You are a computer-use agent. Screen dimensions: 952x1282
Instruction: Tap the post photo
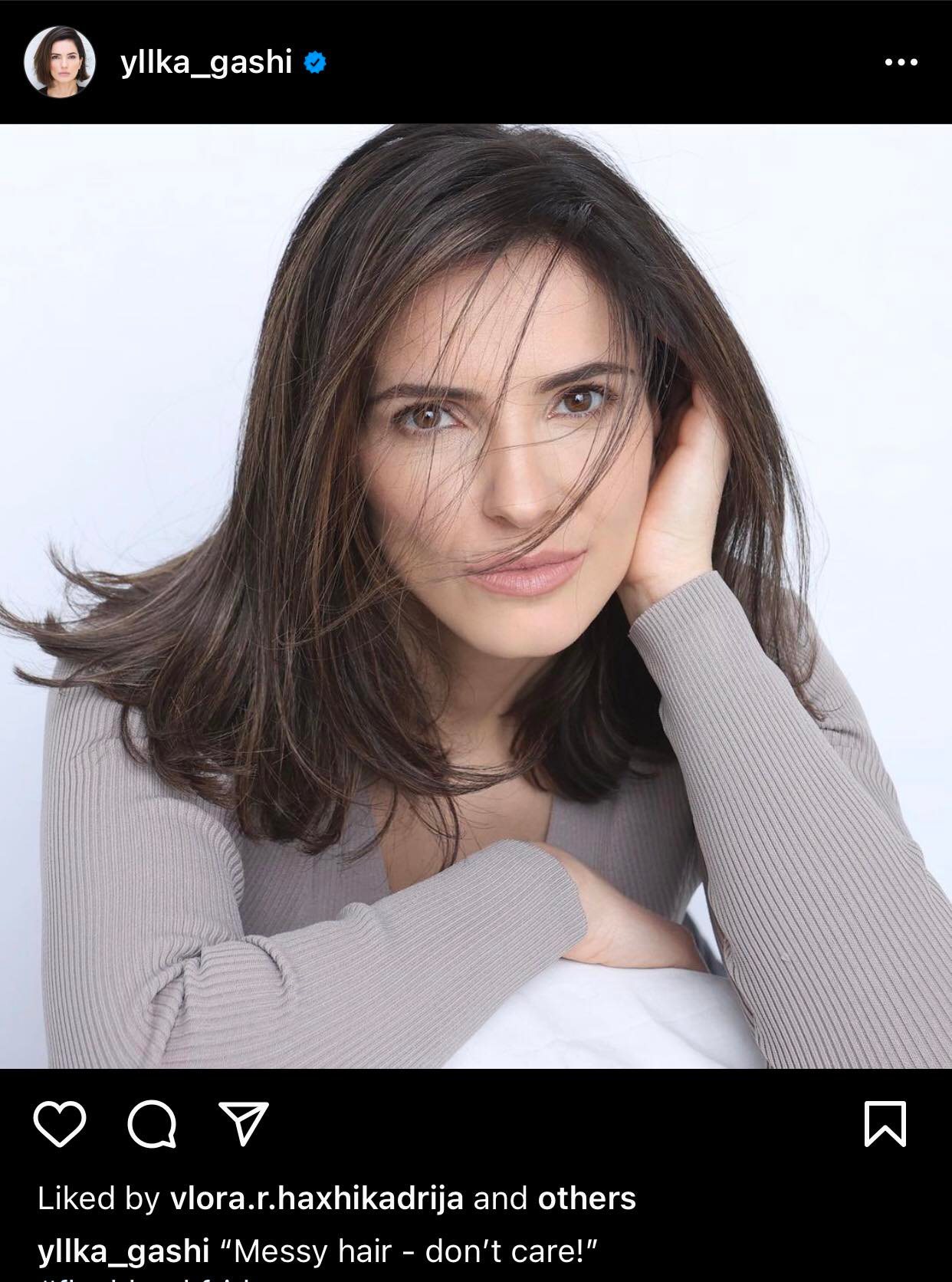(x=475, y=596)
